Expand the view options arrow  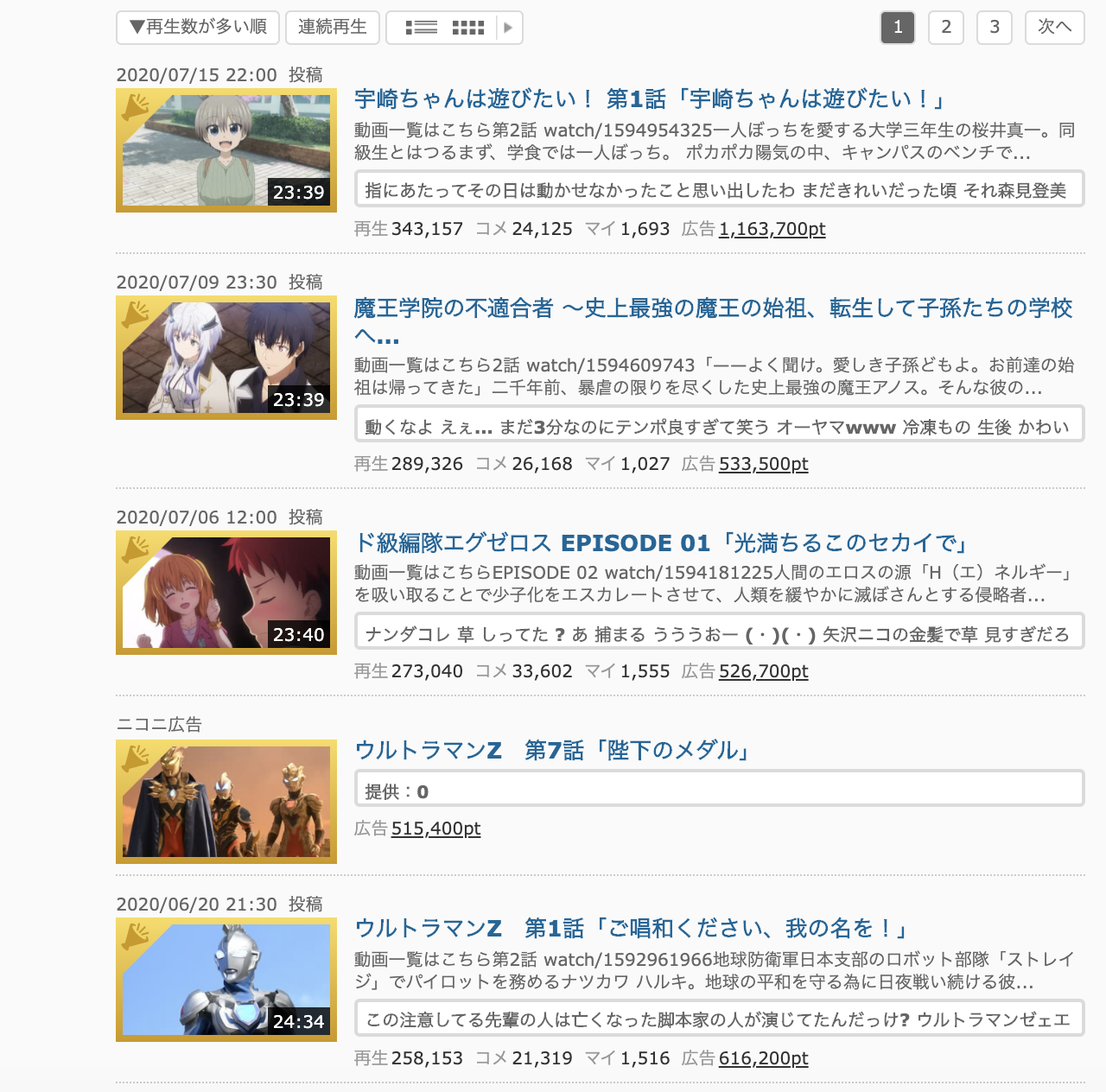click(508, 28)
